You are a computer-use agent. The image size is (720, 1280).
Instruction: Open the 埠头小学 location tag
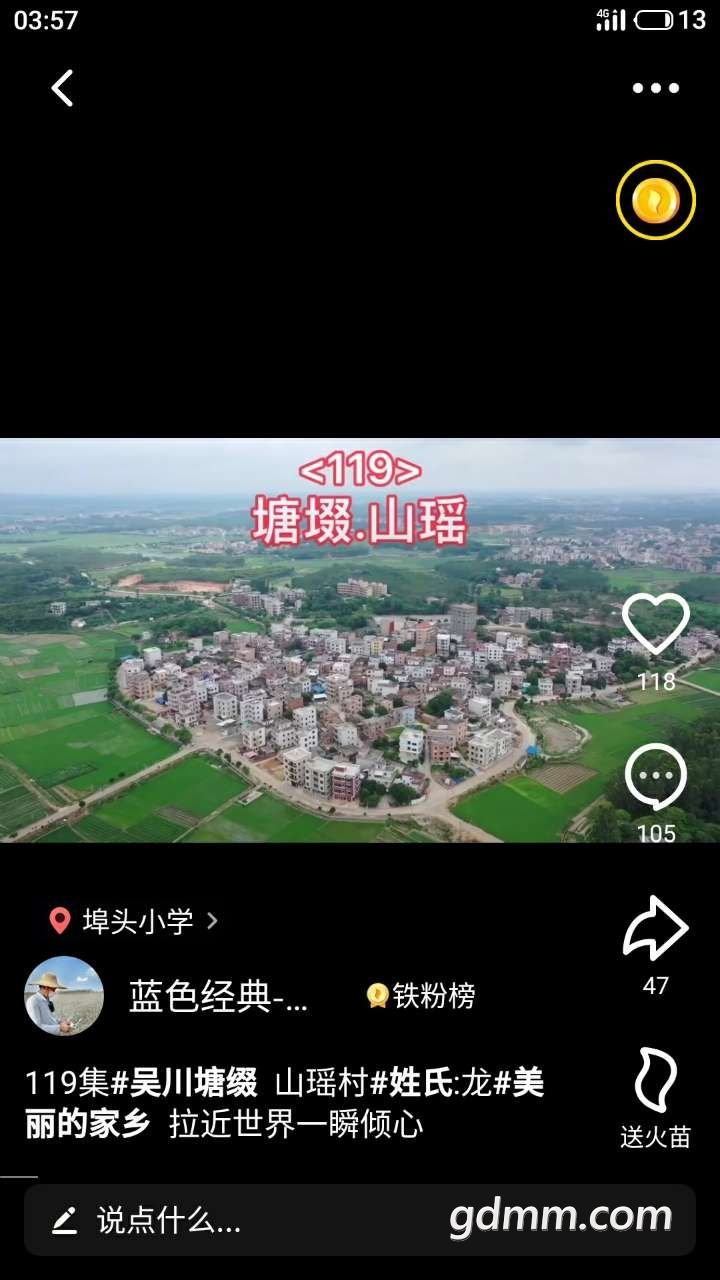[x=135, y=921]
